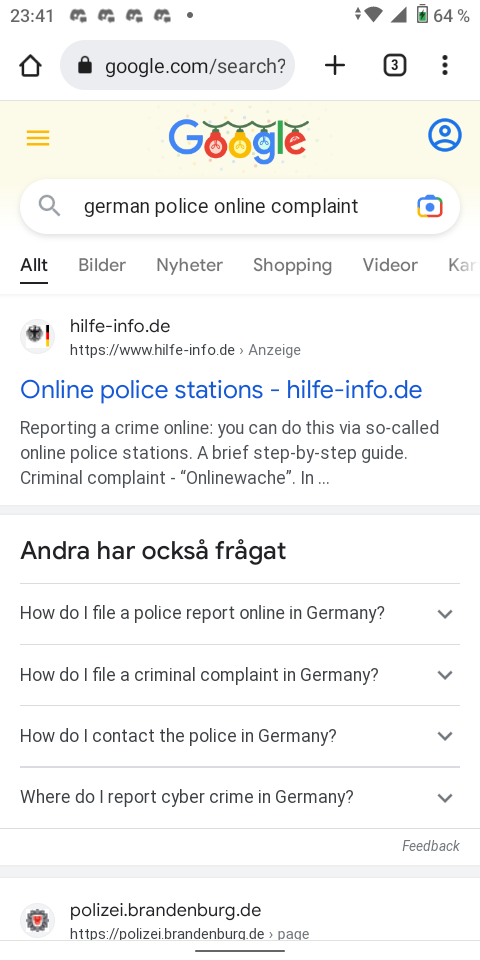
Task: Expand 'How do I file a criminal complaint'
Action: 240,675
